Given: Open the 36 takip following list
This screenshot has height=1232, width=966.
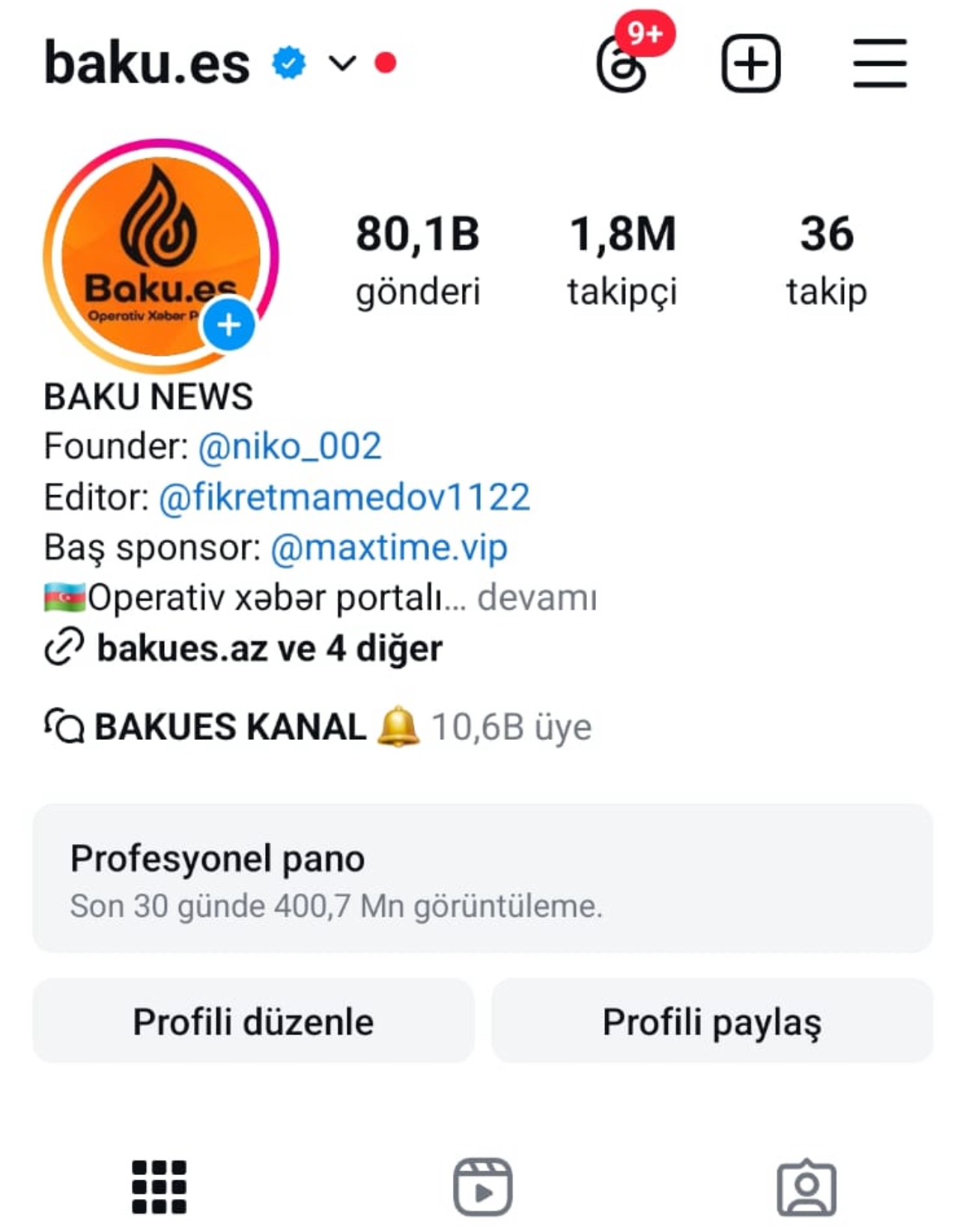Looking at the screenshot, I should pos(826,258).
